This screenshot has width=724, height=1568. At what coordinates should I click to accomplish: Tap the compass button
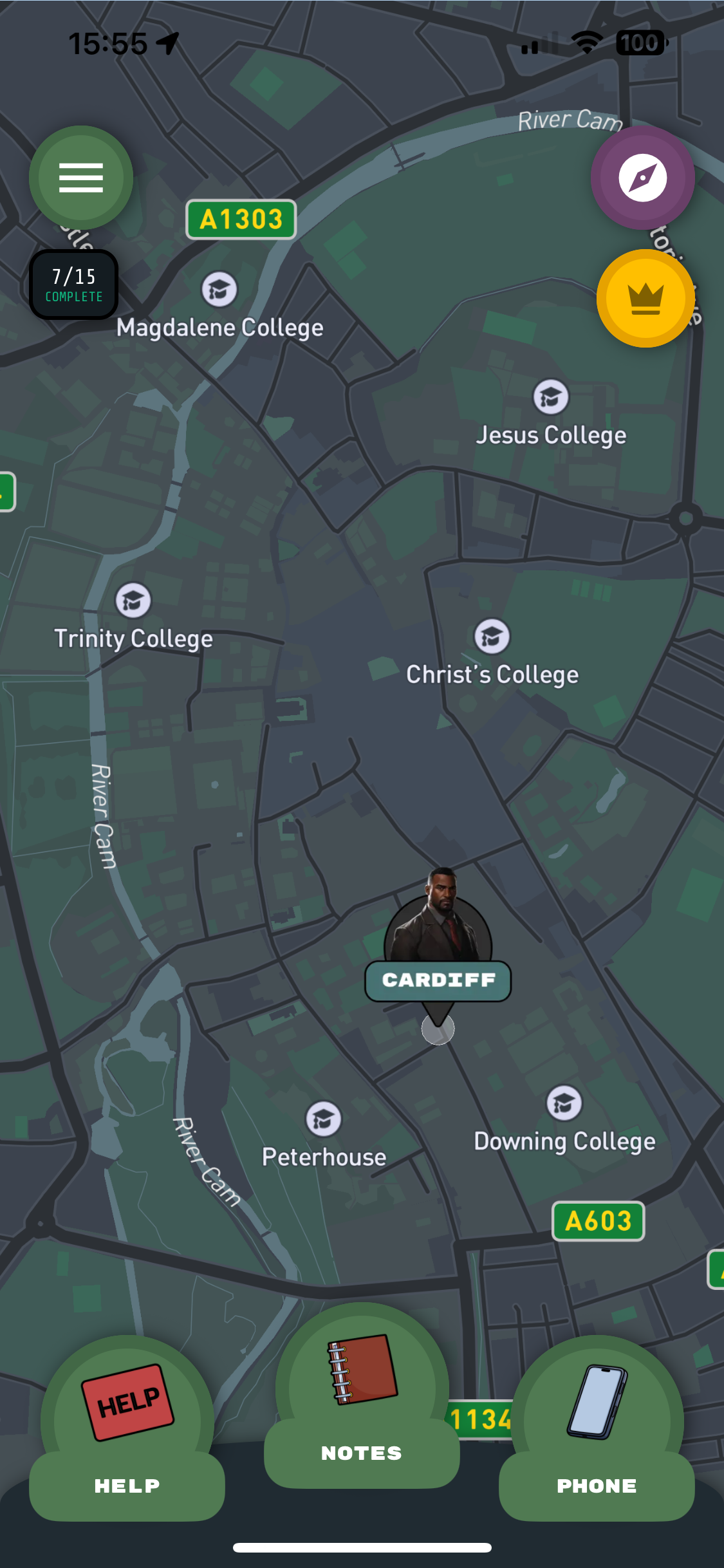click(642, 178)
